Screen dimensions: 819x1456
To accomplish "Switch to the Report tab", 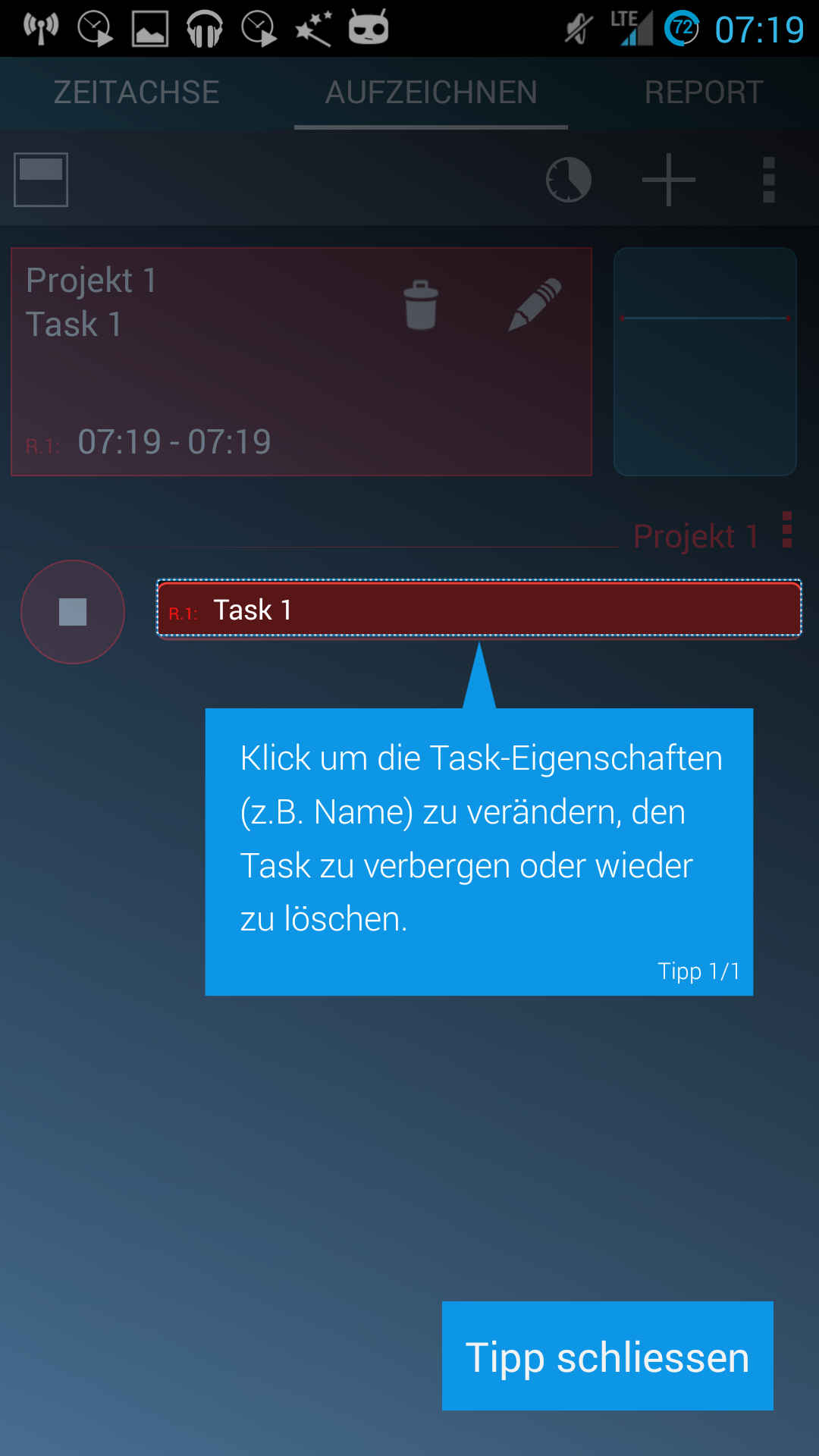I will [x=703, y=93].
